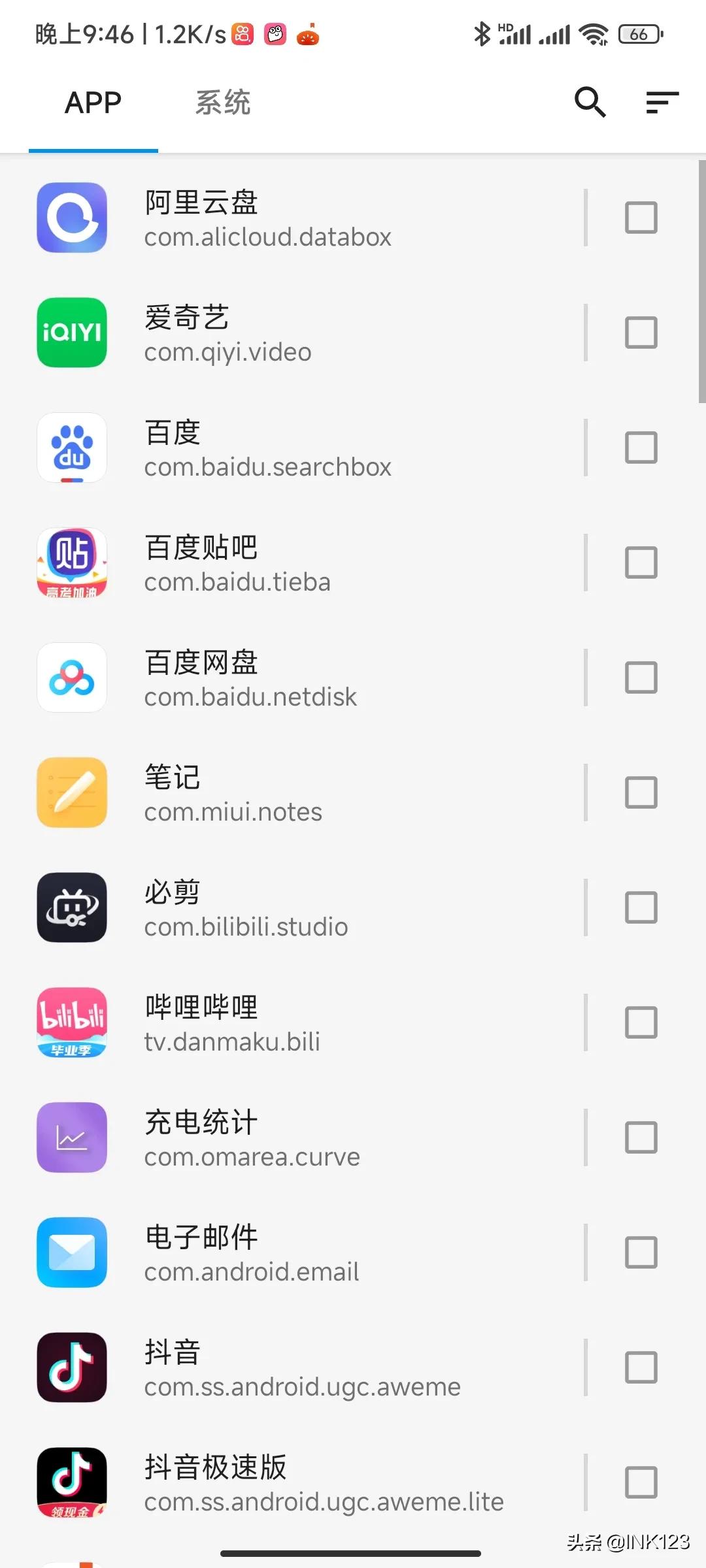Select the 必剪 checkbox
Screen dimensions: 706x1568
641,907
